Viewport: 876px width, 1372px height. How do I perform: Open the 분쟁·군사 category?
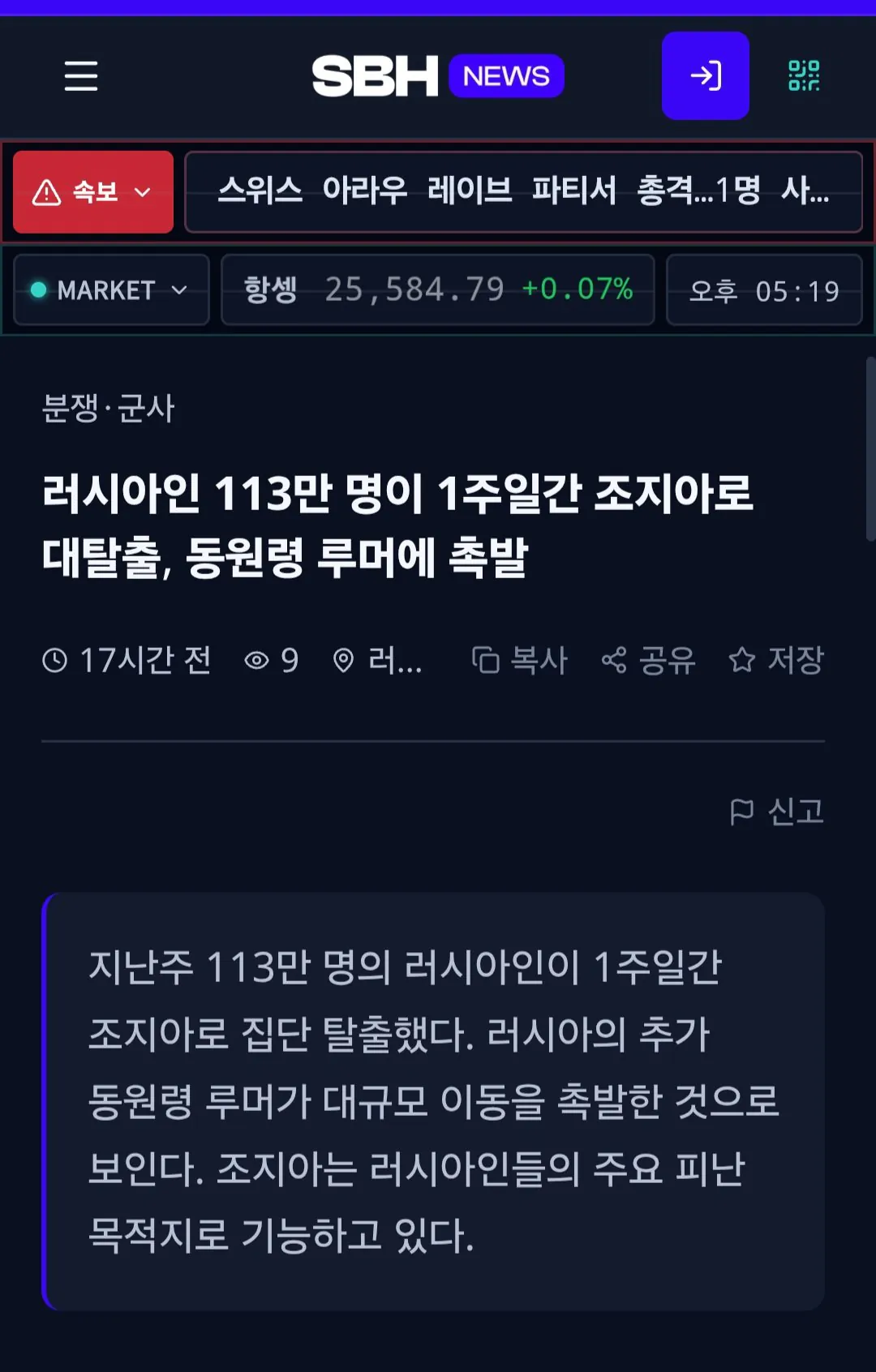click(x=108, y=408)
